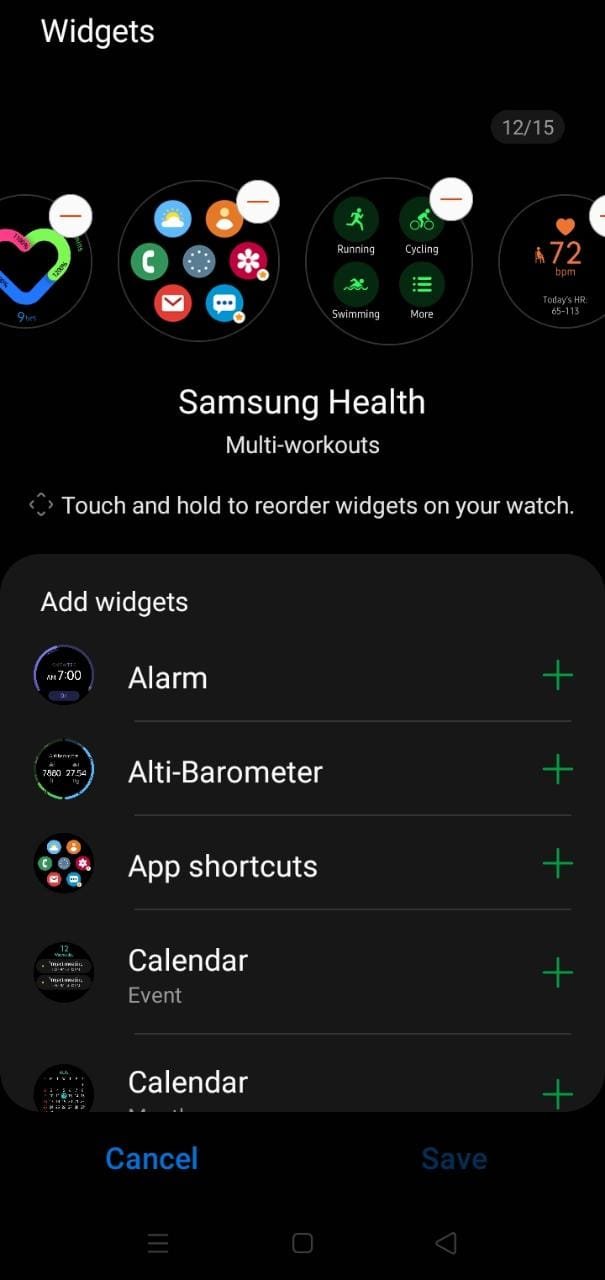Add the App shortcuts widget
Image resolution: width=605 pixels, height=1280 pixels.
[x=557, y=864]
